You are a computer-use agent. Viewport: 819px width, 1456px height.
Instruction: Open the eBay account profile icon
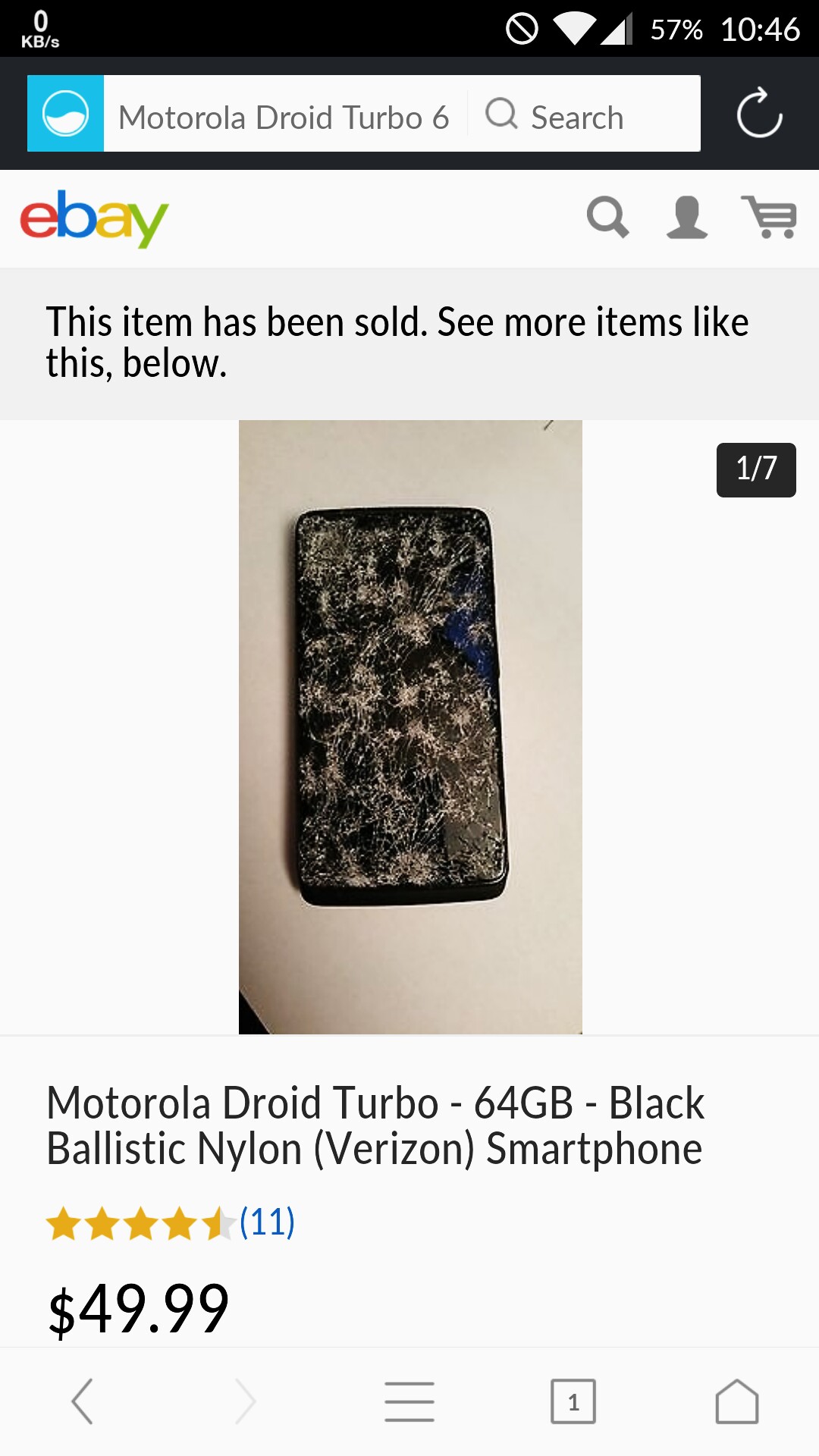tap(686, 218)
